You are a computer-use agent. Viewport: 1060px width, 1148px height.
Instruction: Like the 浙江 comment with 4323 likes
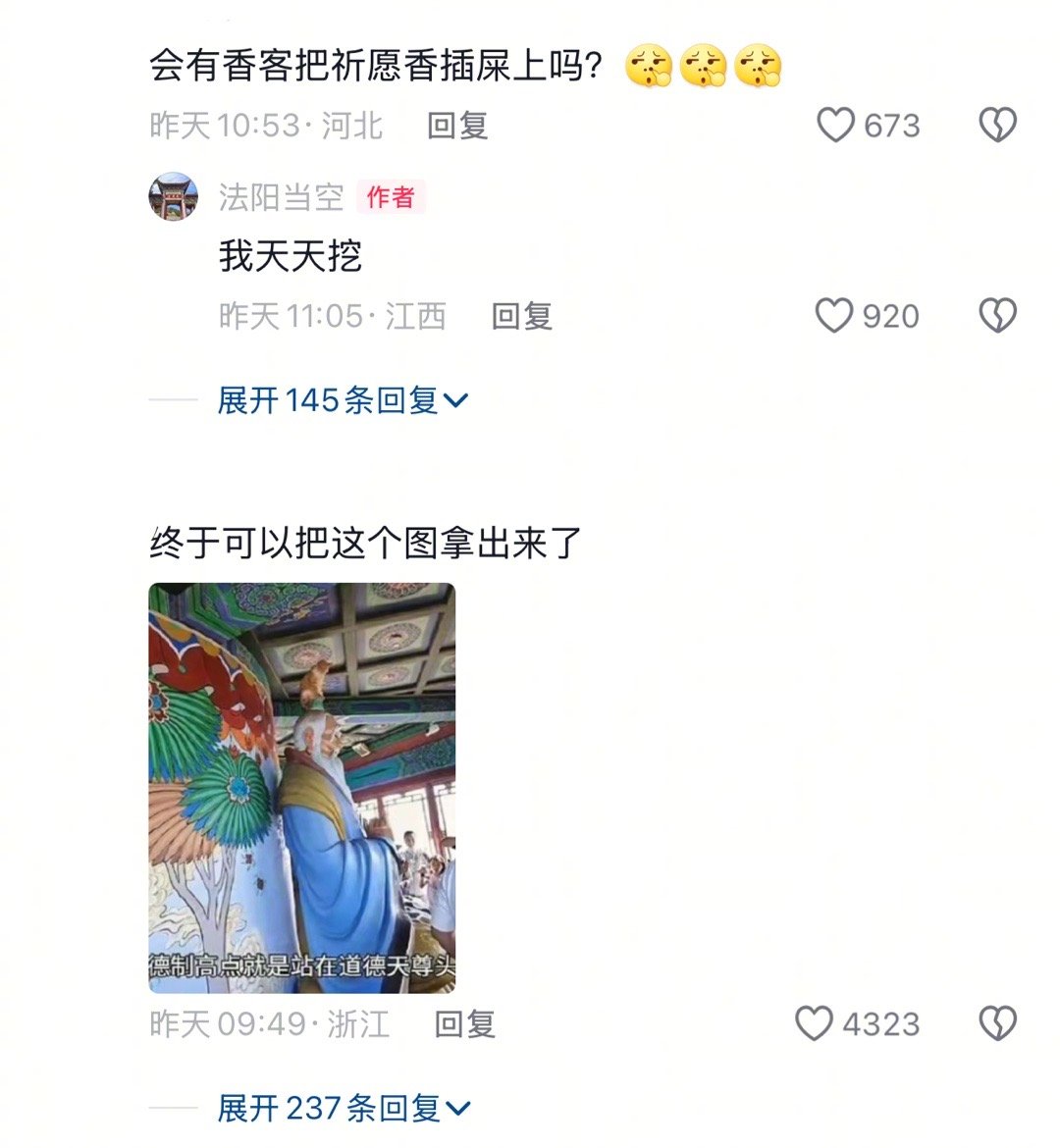pyautogui.click(x=814, y=1023)
